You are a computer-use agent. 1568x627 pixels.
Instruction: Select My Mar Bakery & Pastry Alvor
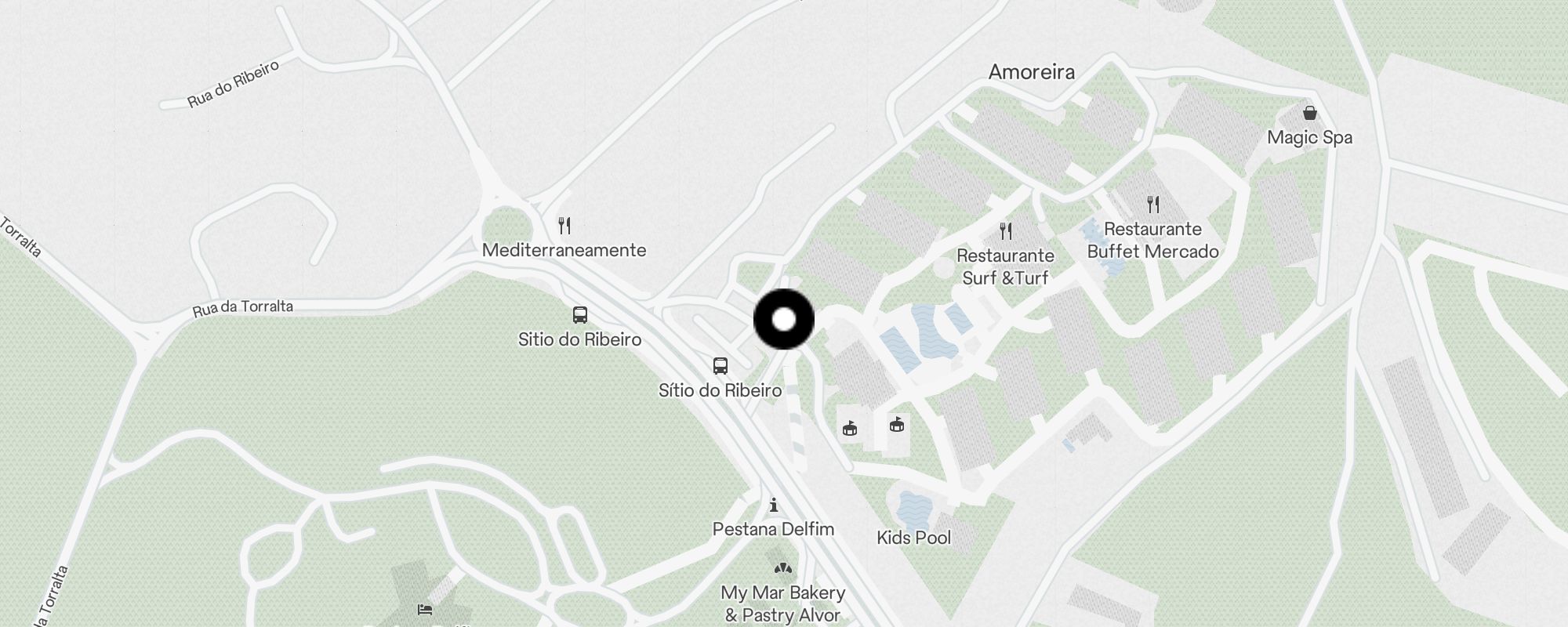782,568
